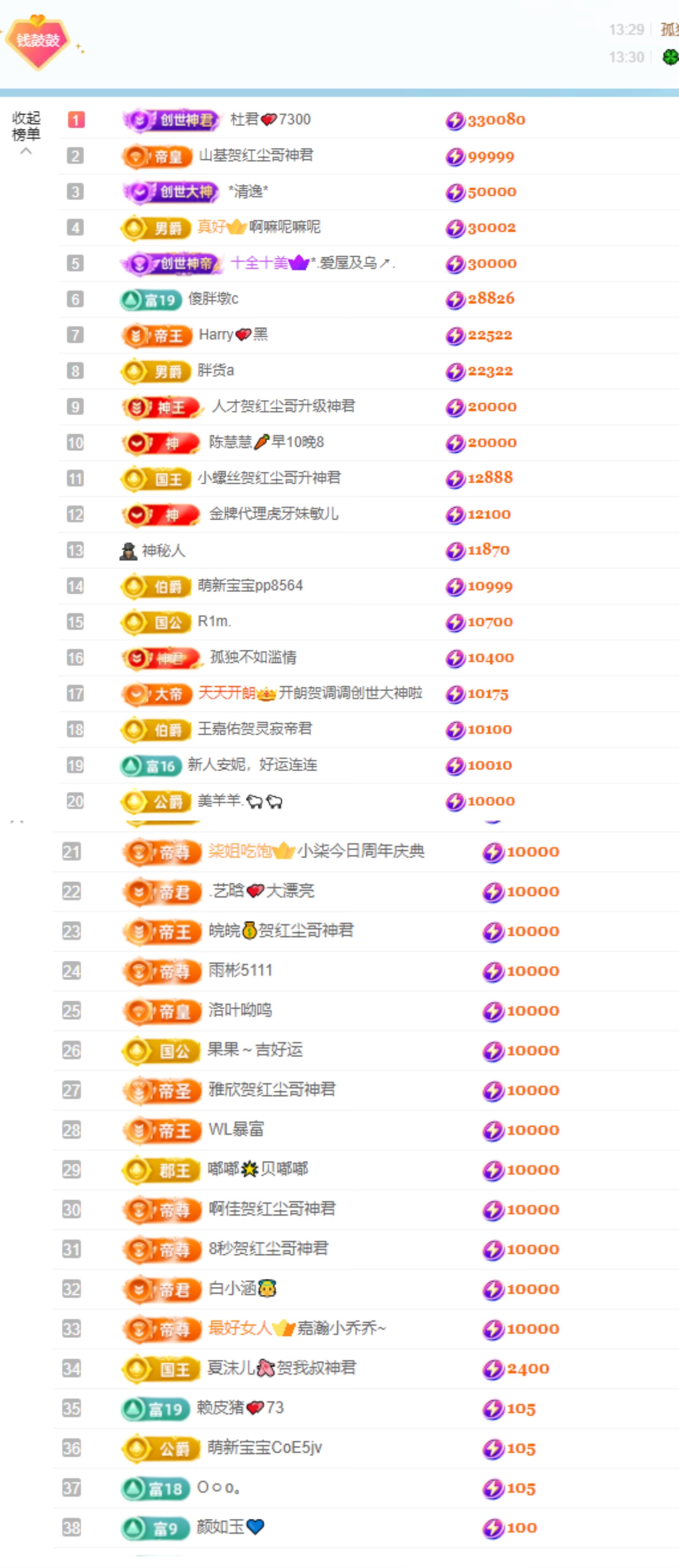Open top-ranked user 杜君7300's row
This screenshot has height=1568, width=679.
click(270, 120)
